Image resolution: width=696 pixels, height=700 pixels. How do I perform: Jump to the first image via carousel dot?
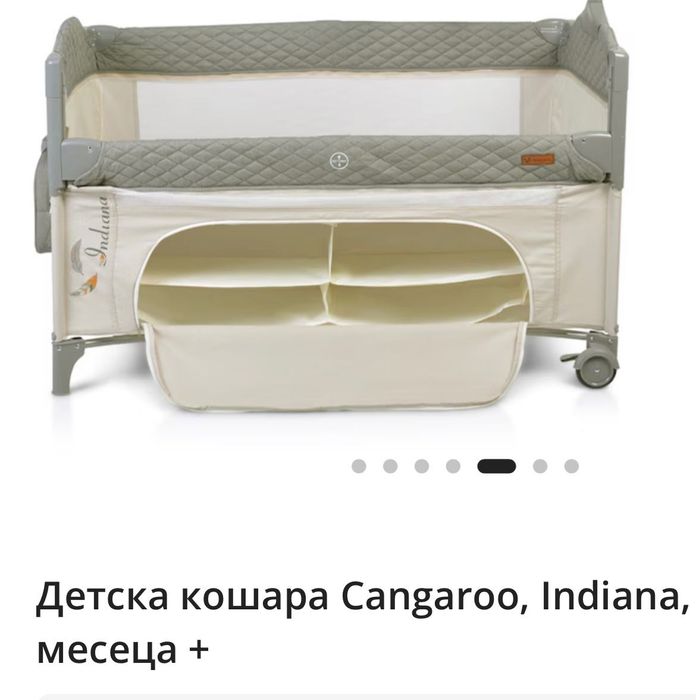click(359, 466)
